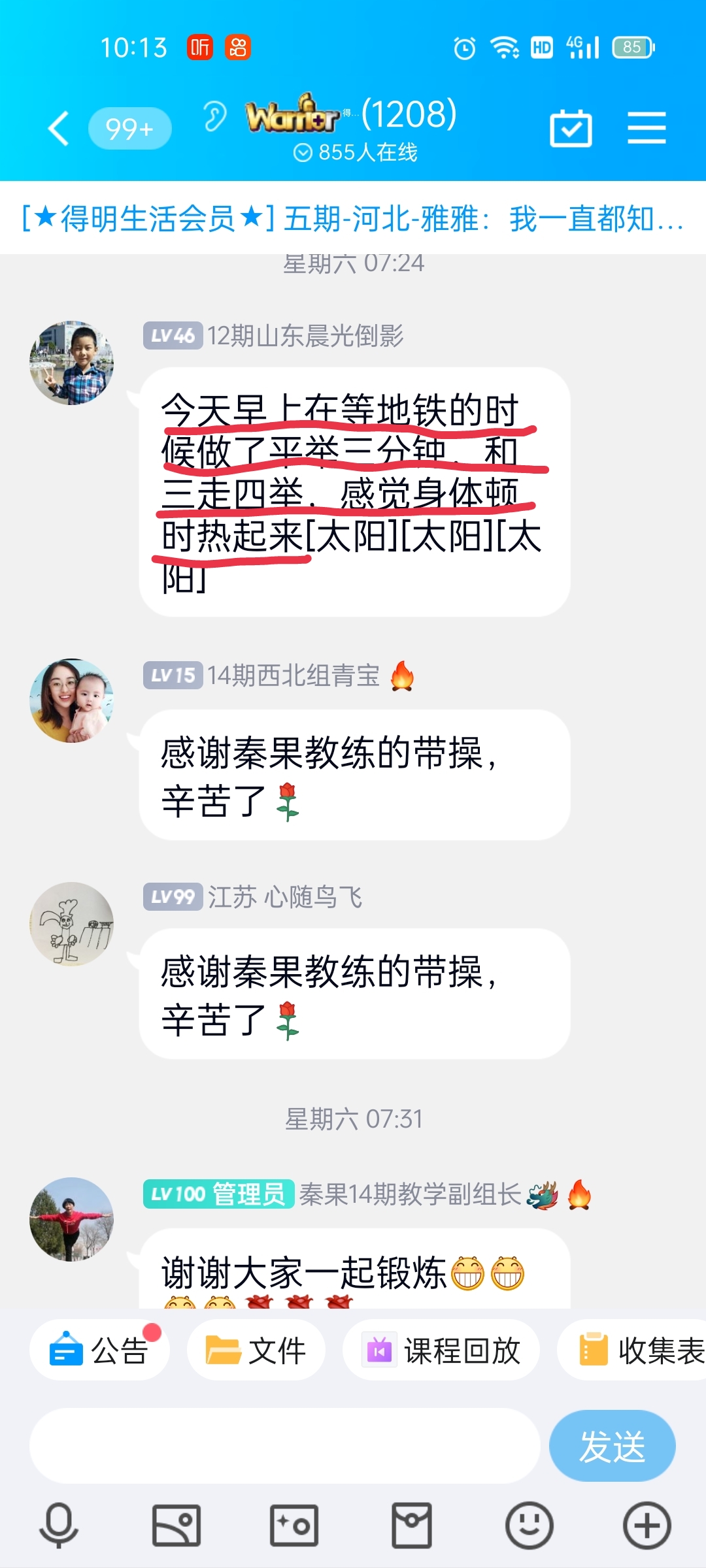The height and width of the screenshot is (1568, 706).
Task: Open the camera capture icon
Action: coord(294,1526)
